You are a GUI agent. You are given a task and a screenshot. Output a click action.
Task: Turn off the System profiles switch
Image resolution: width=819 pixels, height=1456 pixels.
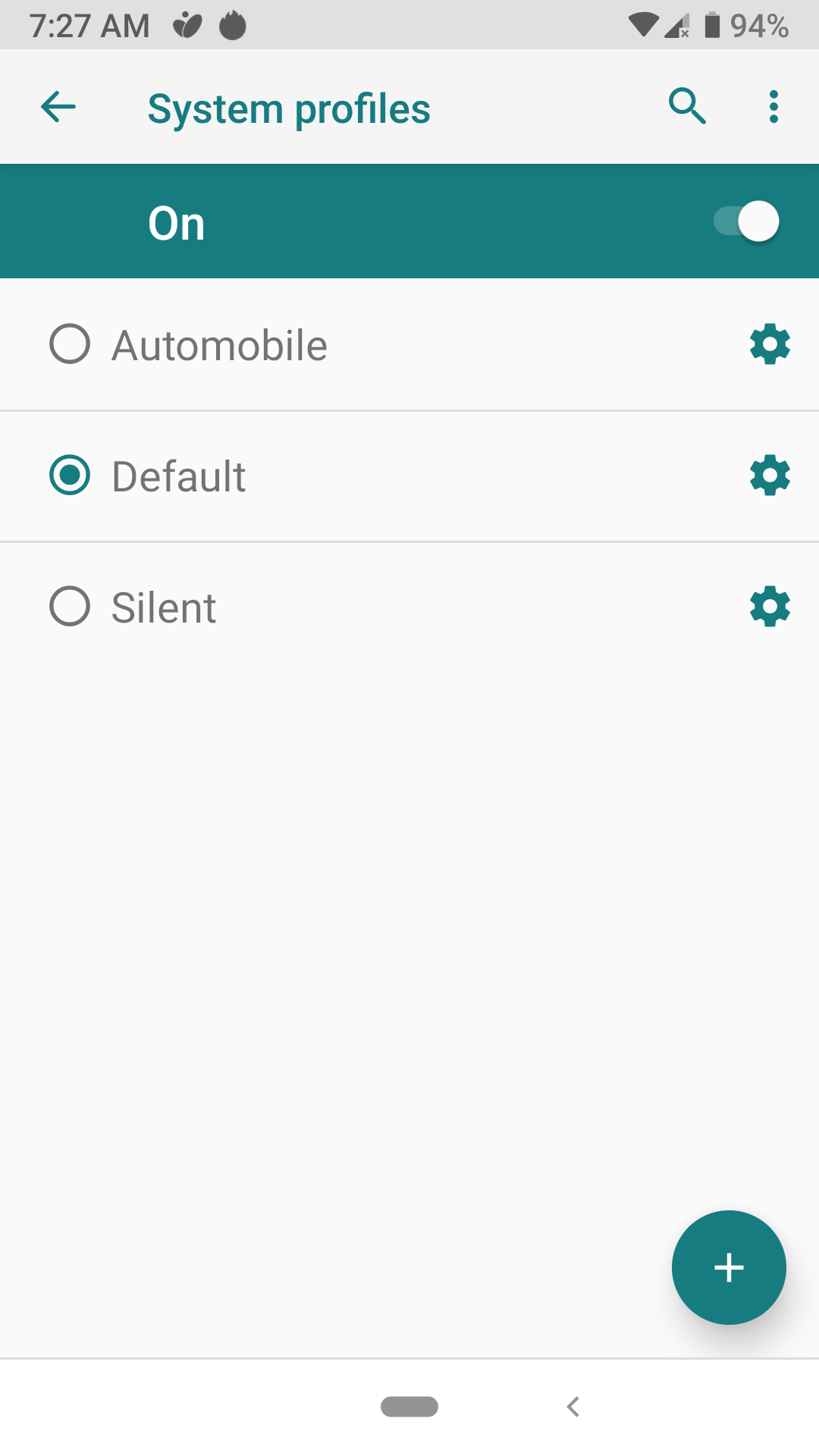747,221
